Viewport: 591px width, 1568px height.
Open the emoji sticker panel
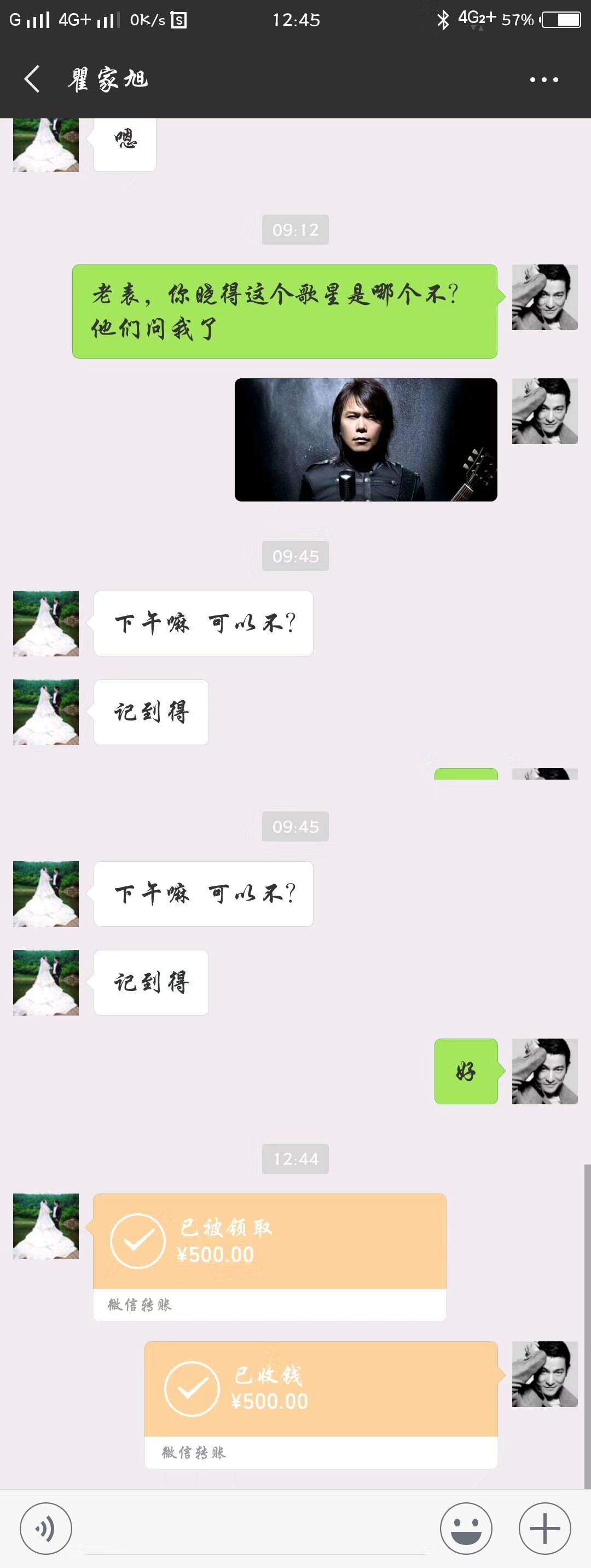(466, 1528)
